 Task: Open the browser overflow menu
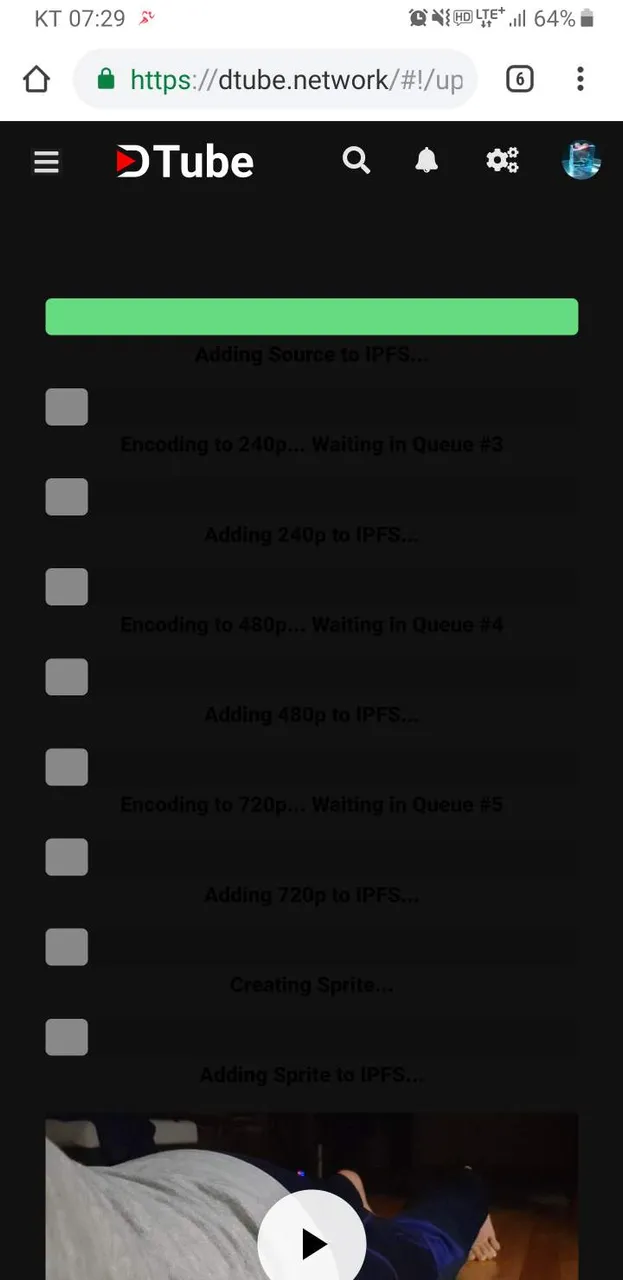580,79
